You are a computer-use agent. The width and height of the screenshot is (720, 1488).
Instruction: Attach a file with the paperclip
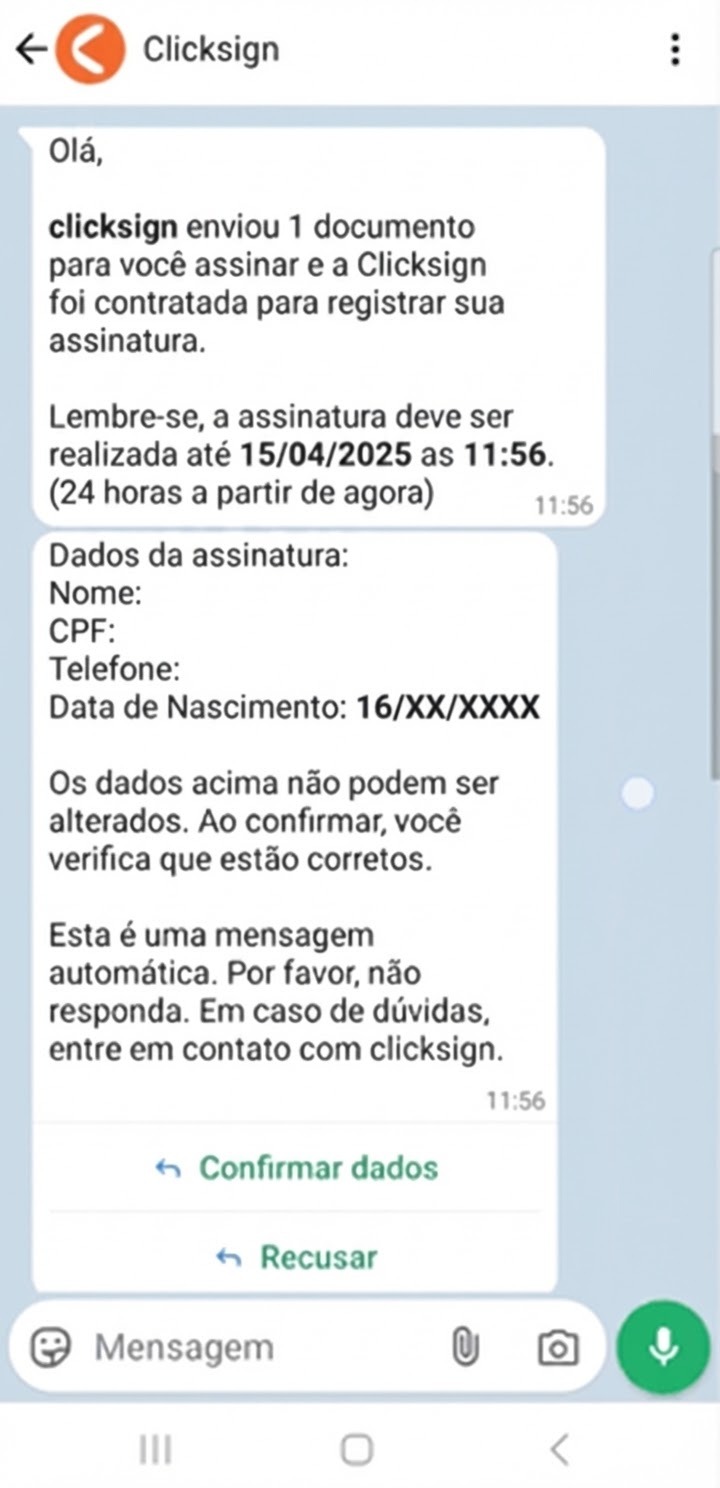pyautogui.click(x=464, y=1347)
